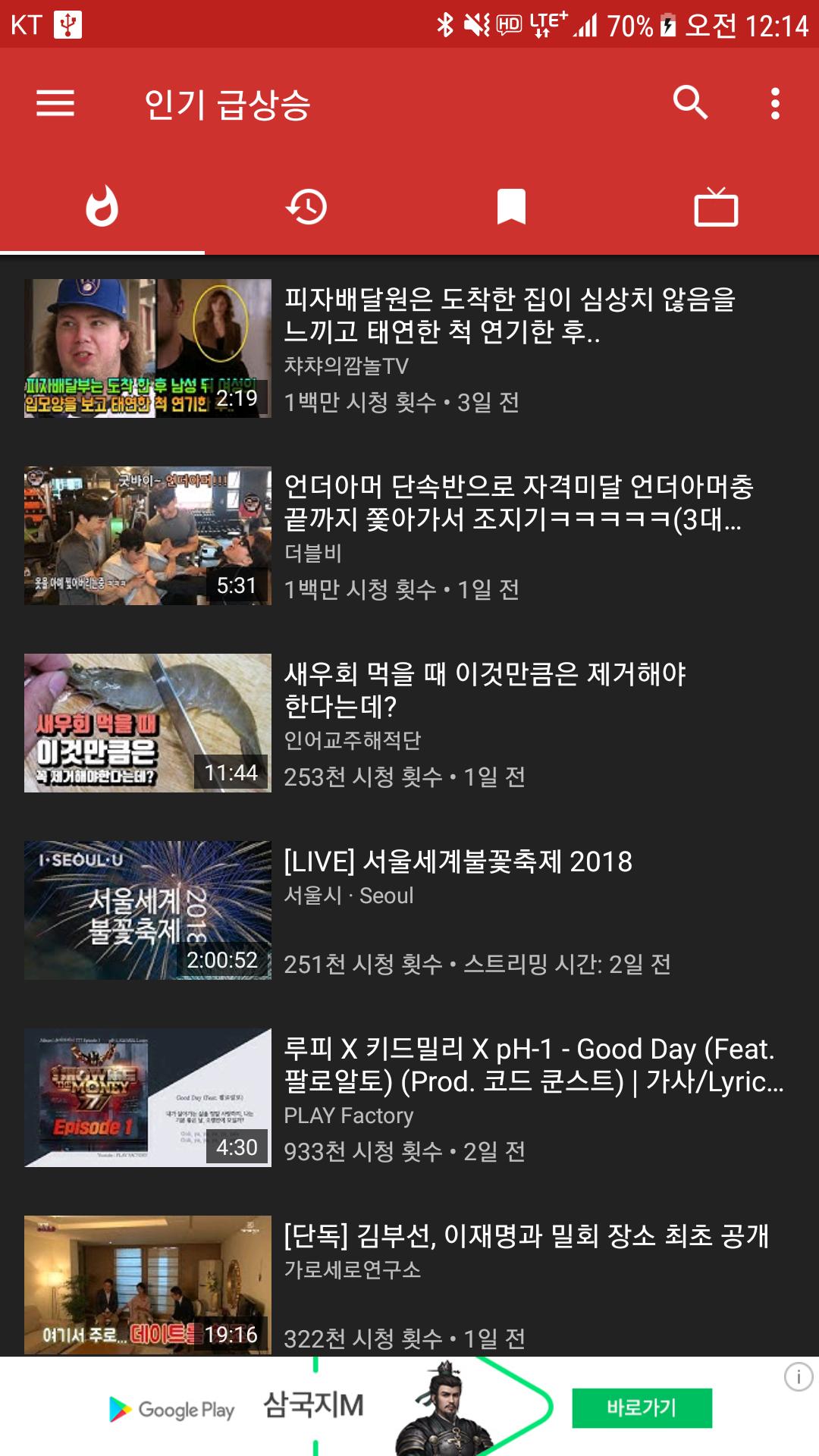The width and height of the screenshot is (819, 1456).
Task: Tap the 바로가기 button on the ad
Action: [642, 1408]
